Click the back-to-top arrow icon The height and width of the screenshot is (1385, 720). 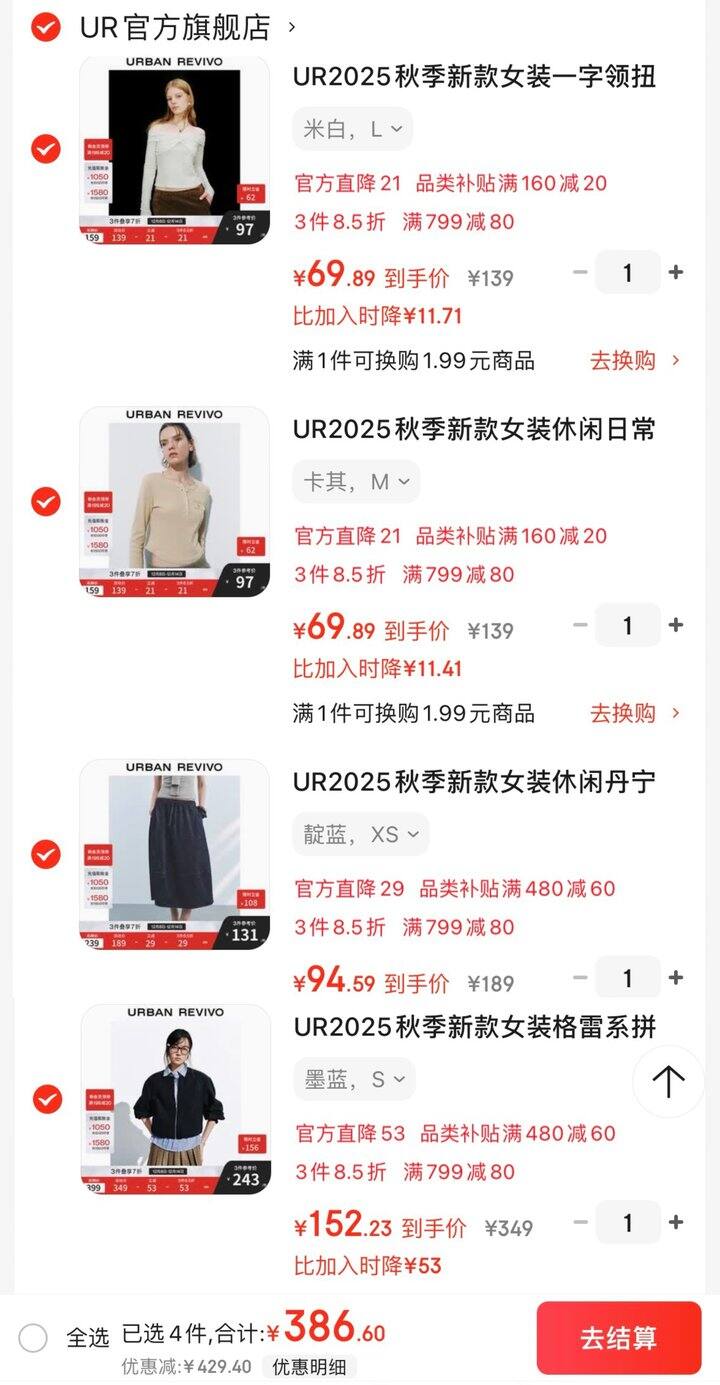[x=668, y=1083]
